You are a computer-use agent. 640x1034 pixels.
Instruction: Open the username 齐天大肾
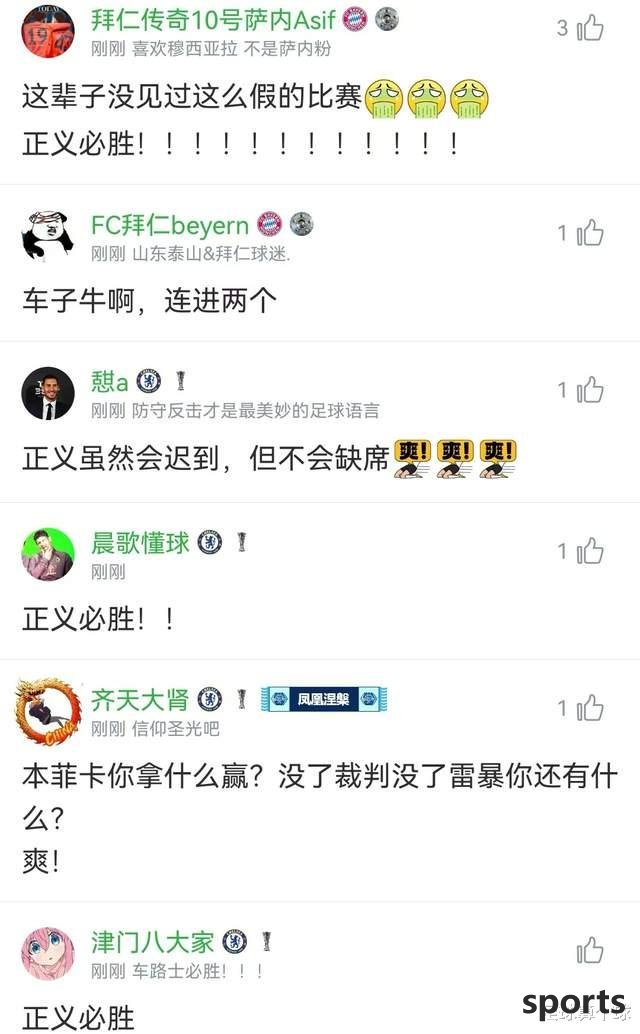tap(140, 699)
